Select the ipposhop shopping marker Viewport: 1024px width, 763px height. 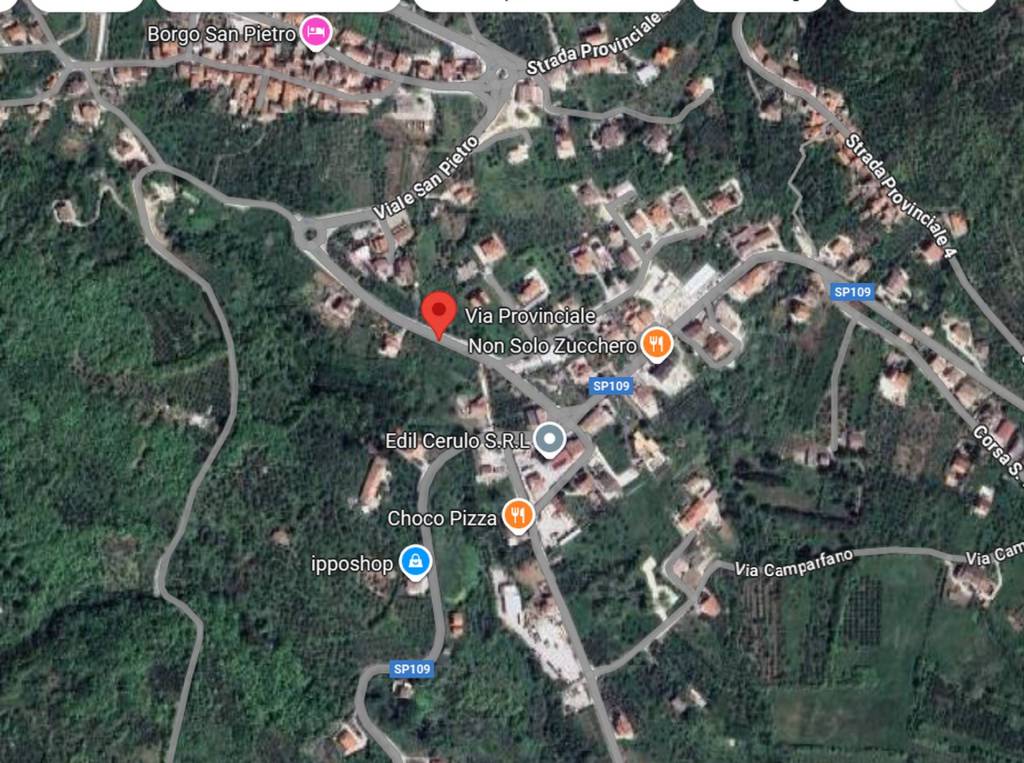[x=413, y=562]
